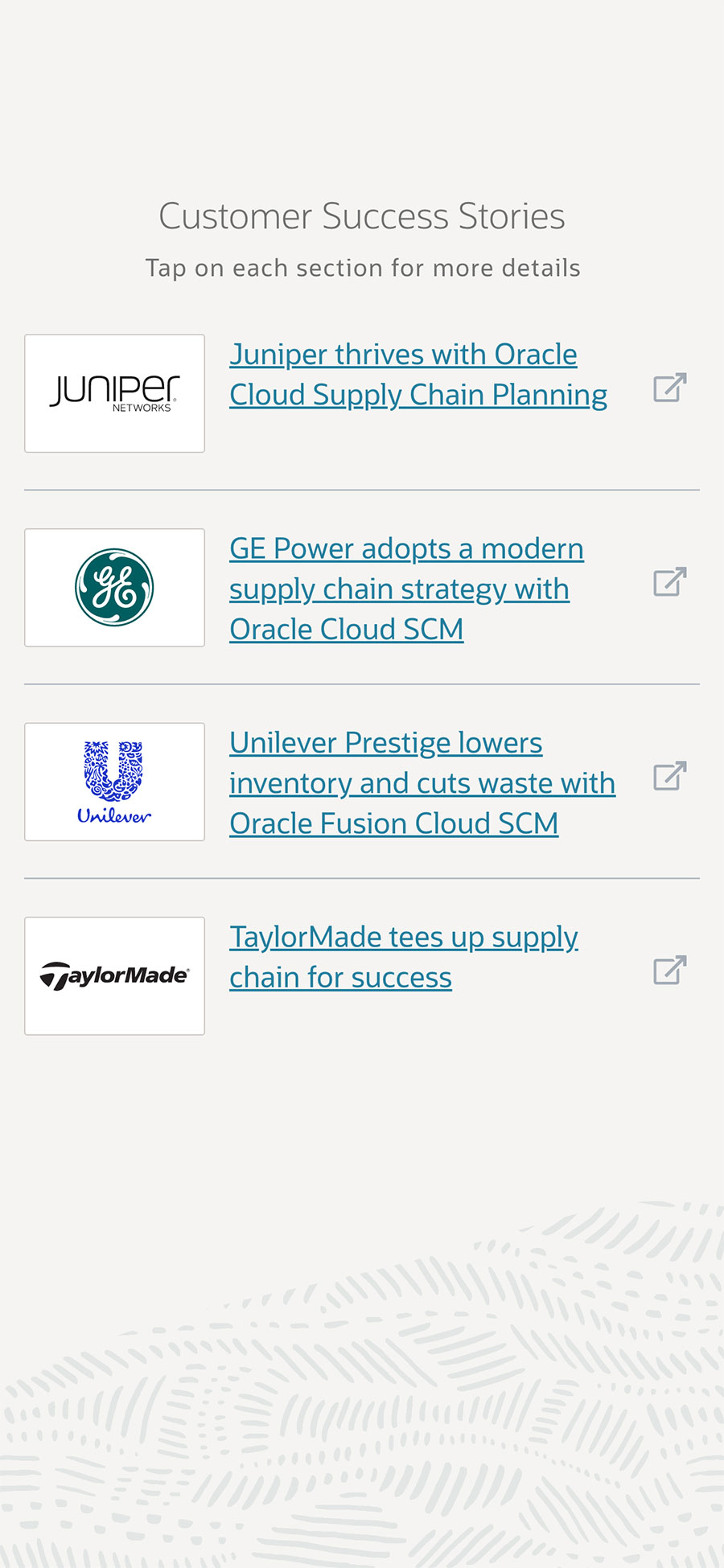Tap the external link icon beside GE Power
Image resolution: width=724 pixels, height=1568 pixels.
[x=669, y=582]
